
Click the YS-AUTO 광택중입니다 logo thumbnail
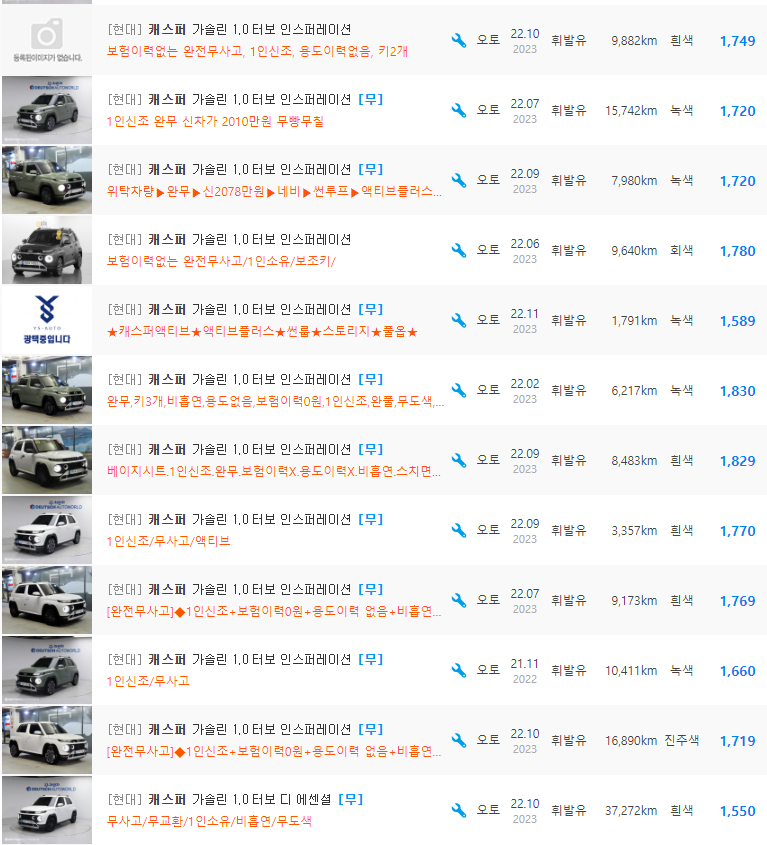coord(46,321)
